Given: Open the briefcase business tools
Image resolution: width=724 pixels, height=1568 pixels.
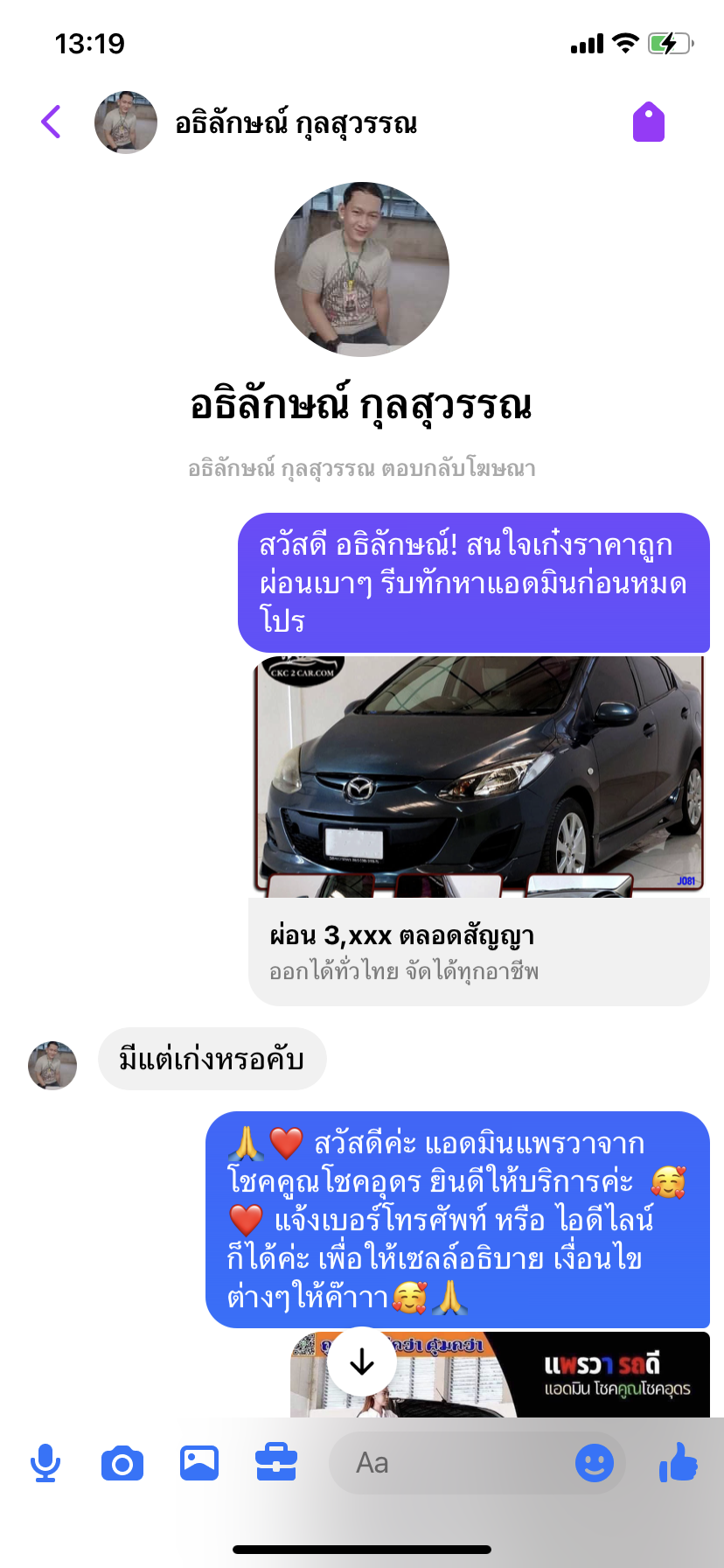Looking at the screenshot, I should (x=276, y=1463).
